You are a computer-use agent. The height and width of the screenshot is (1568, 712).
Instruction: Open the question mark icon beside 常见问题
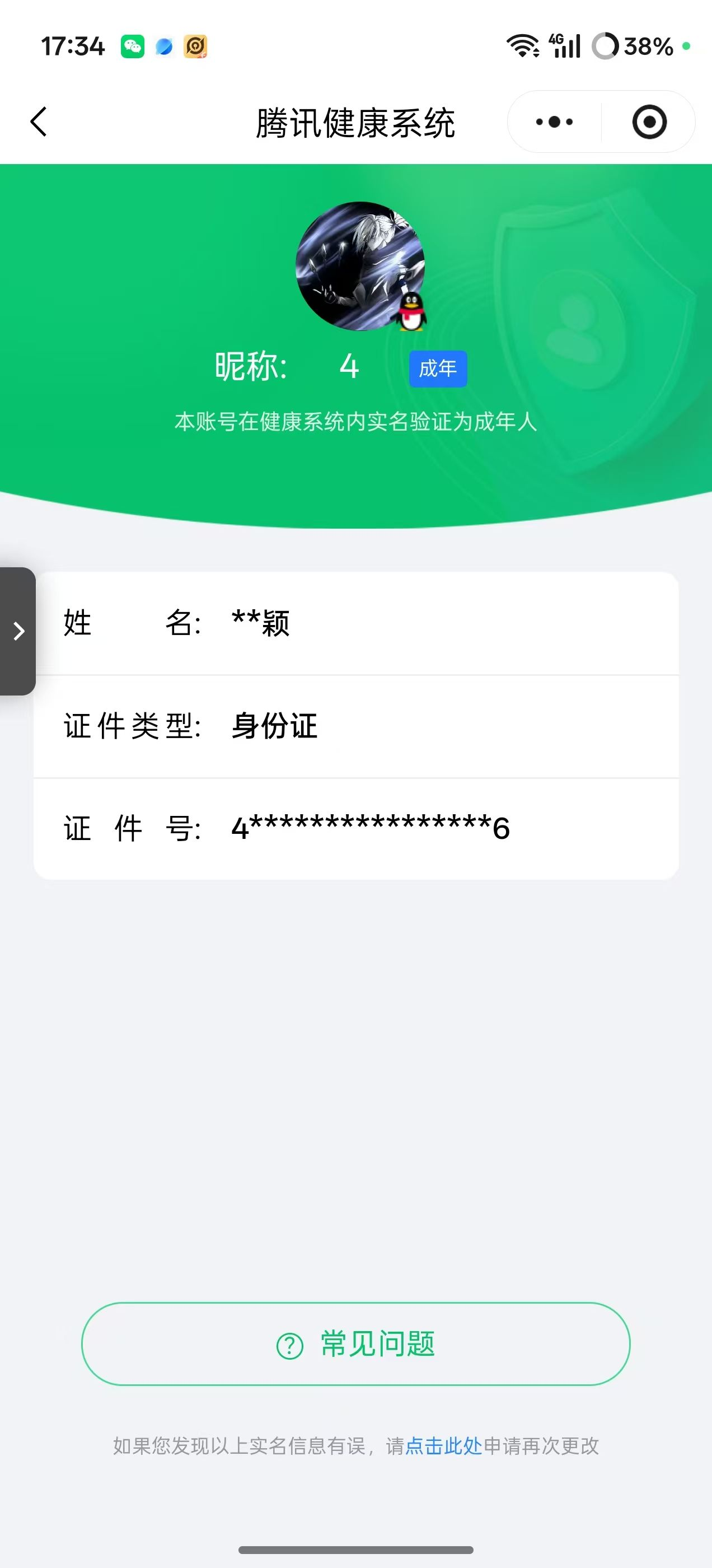tap(289, 1346)
